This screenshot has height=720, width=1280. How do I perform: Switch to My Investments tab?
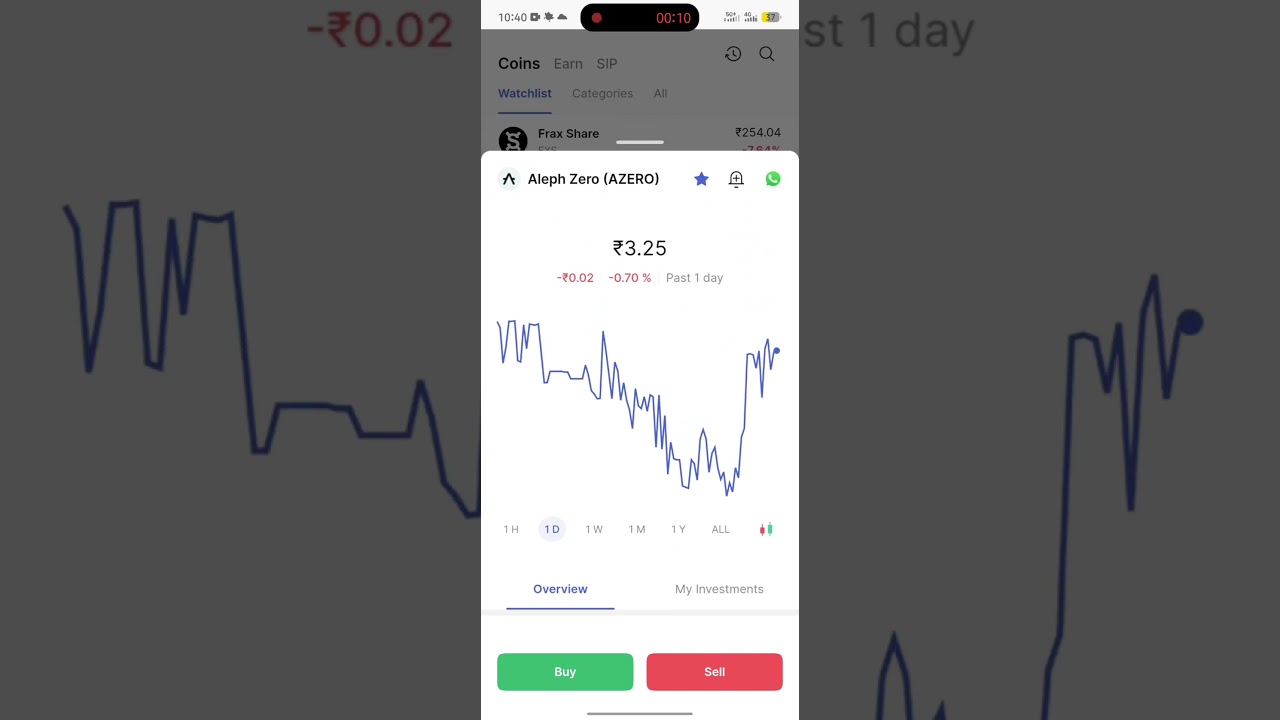719,589
